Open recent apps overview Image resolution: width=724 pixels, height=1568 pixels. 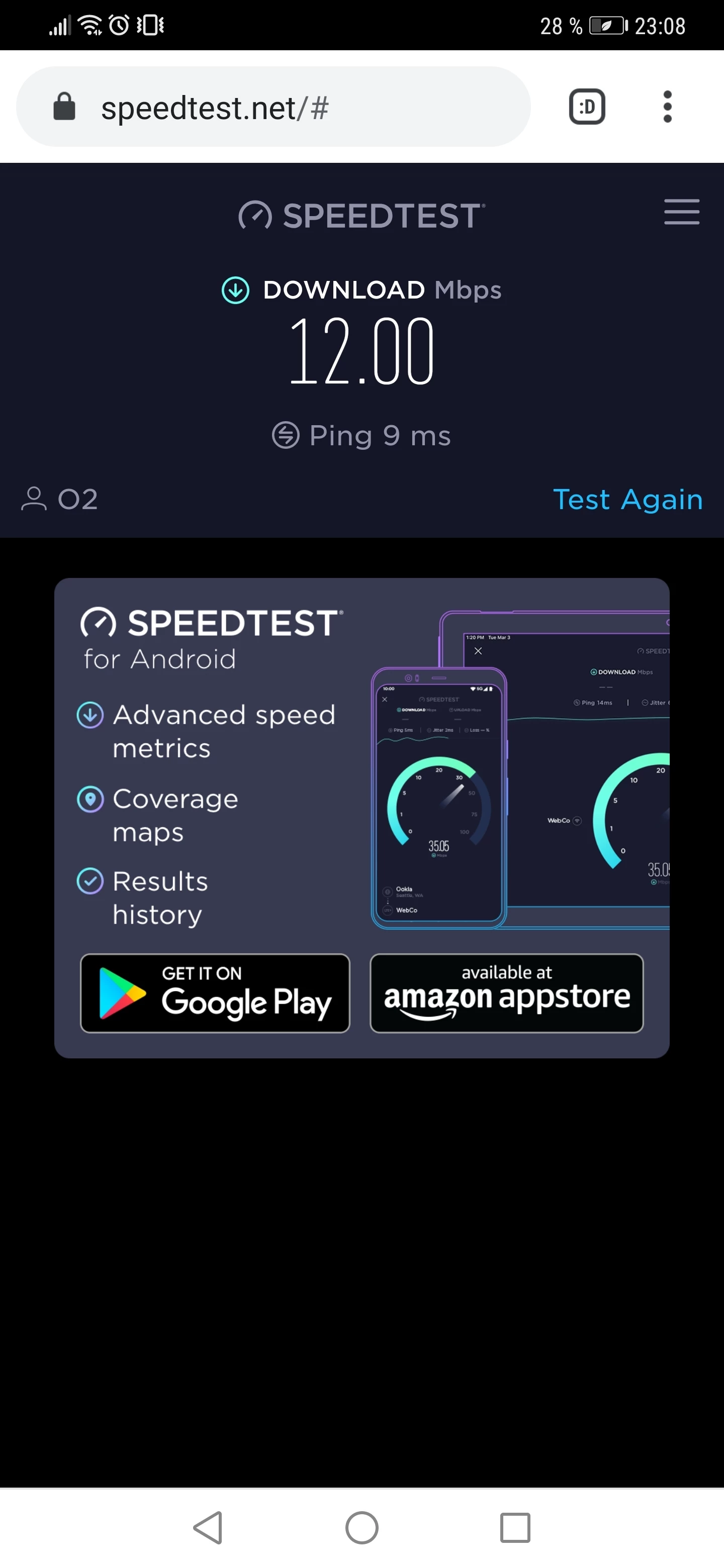tap(515, 1527)
